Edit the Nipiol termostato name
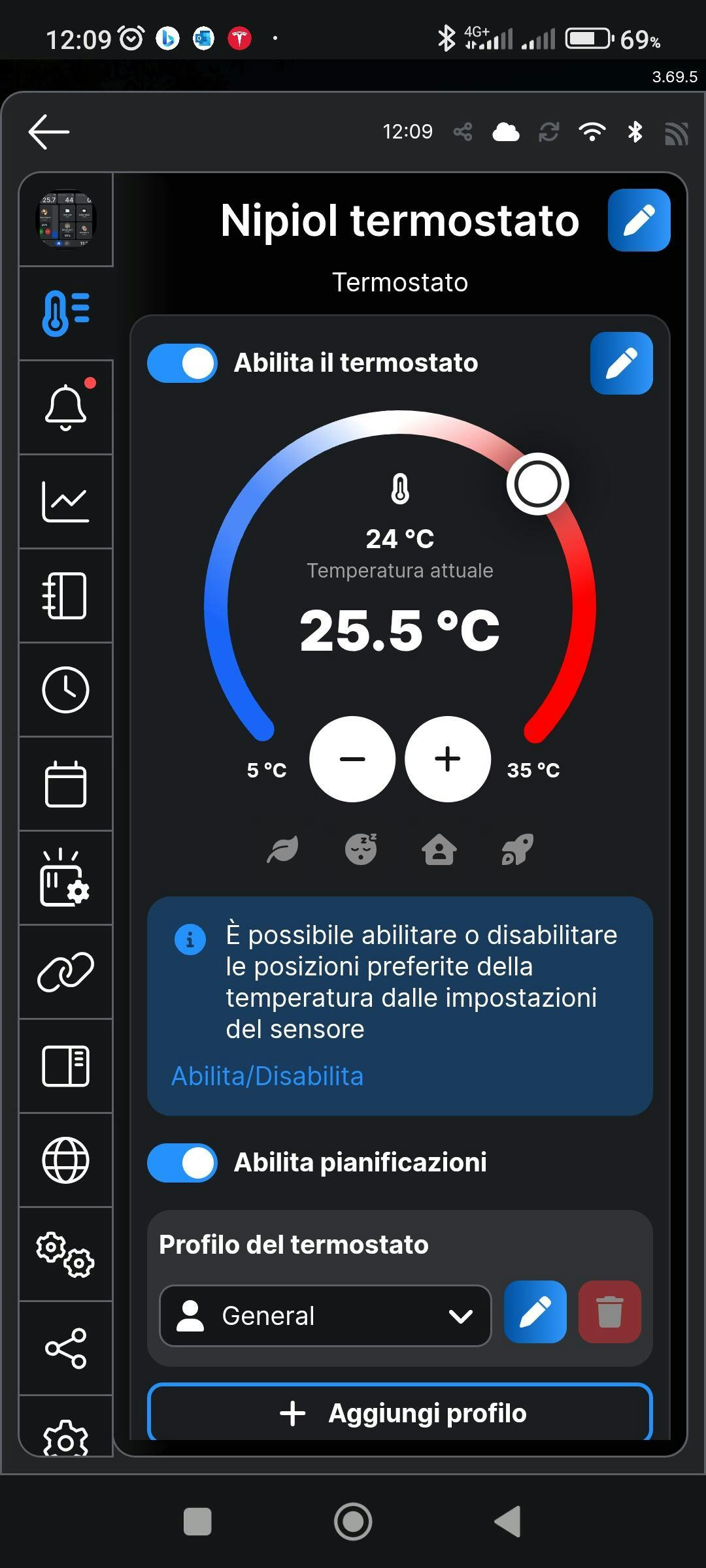This screenshot has width=706, height=1568. (639, 220)
